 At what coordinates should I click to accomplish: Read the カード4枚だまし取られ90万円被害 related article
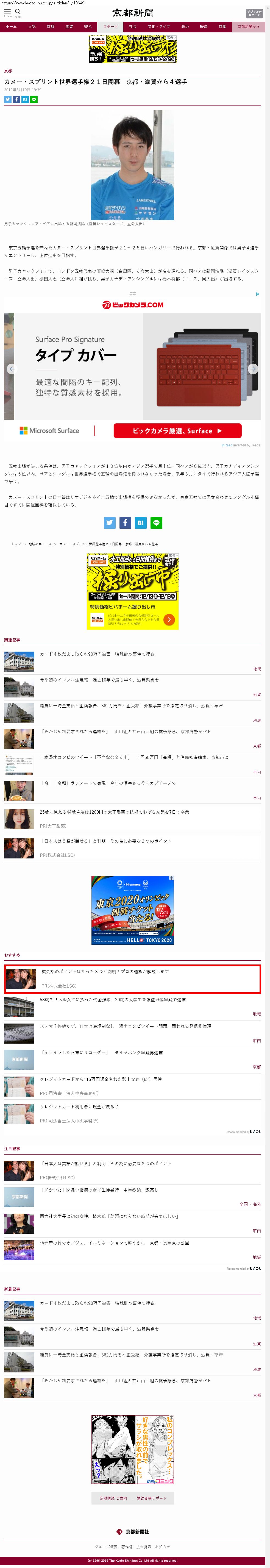(97, 654)
